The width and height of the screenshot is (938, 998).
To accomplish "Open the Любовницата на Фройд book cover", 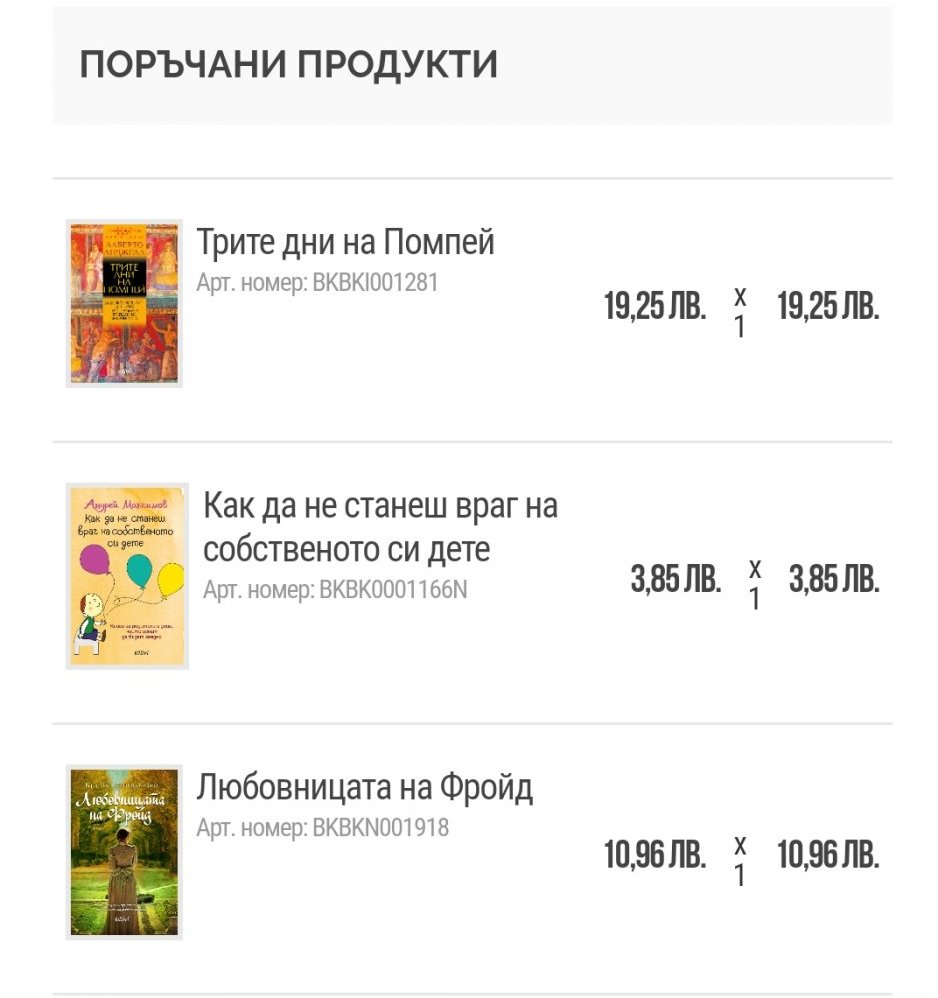I will point(124,852).
